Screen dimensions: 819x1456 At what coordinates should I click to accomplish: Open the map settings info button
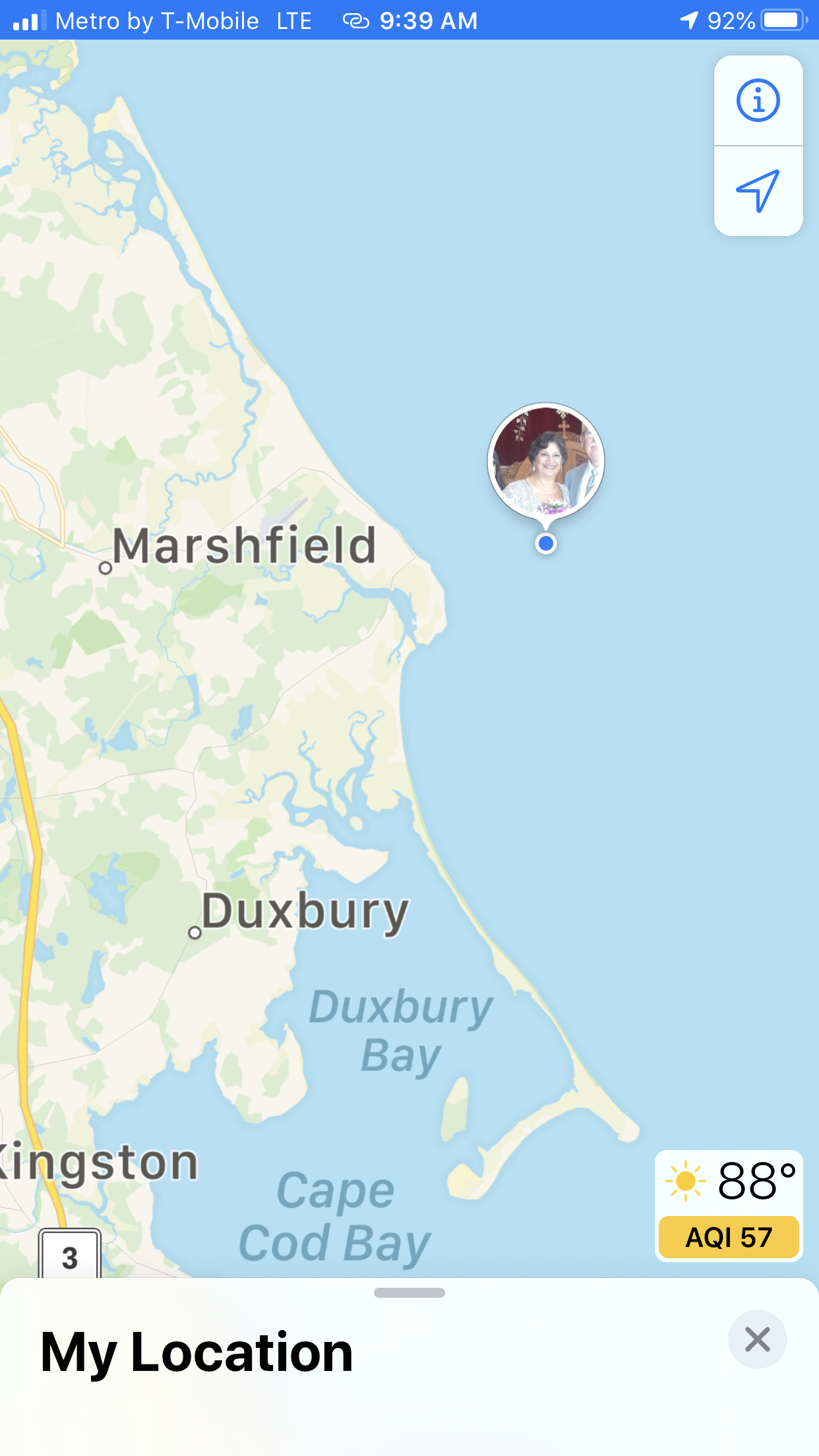tap(758, 101)
